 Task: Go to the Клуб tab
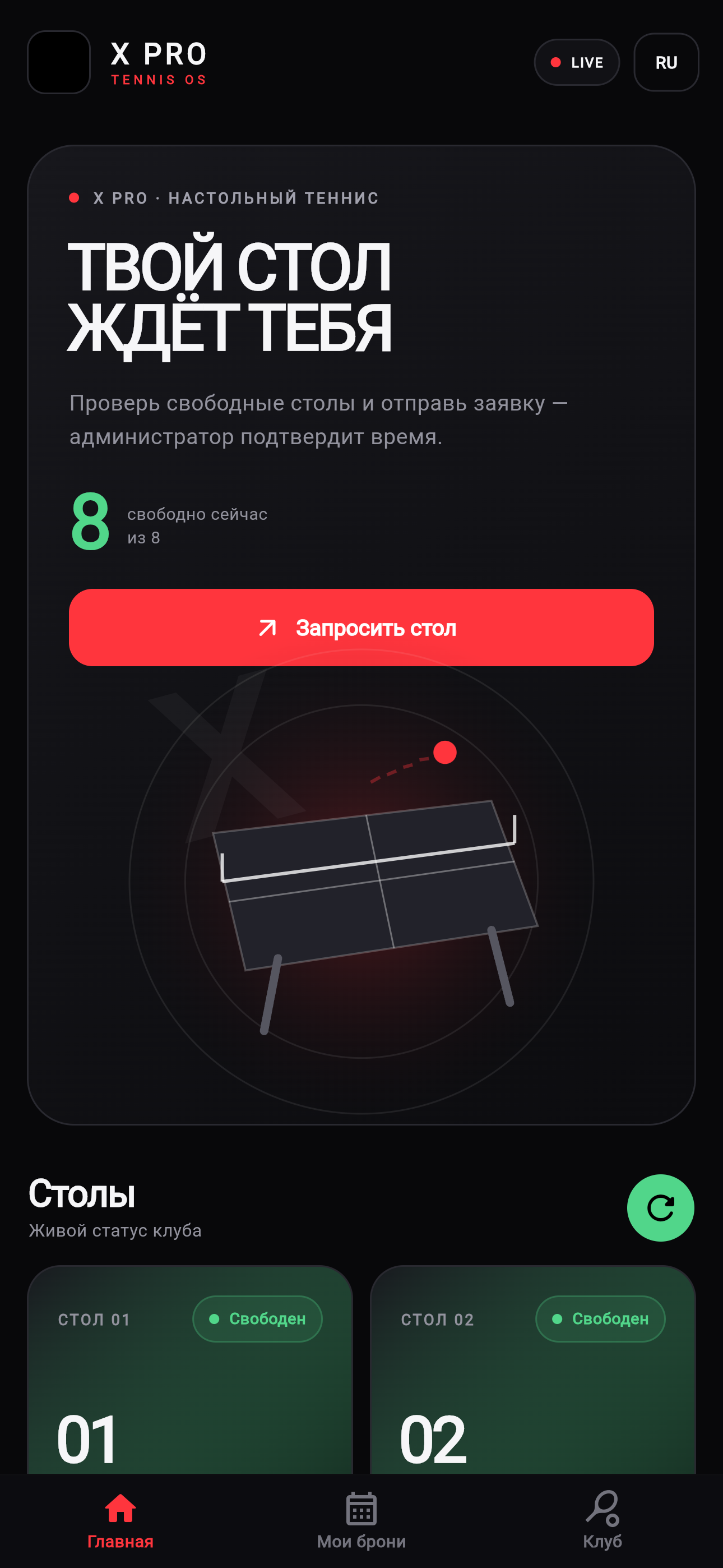pyautogui.click(x=602, y=1520)
